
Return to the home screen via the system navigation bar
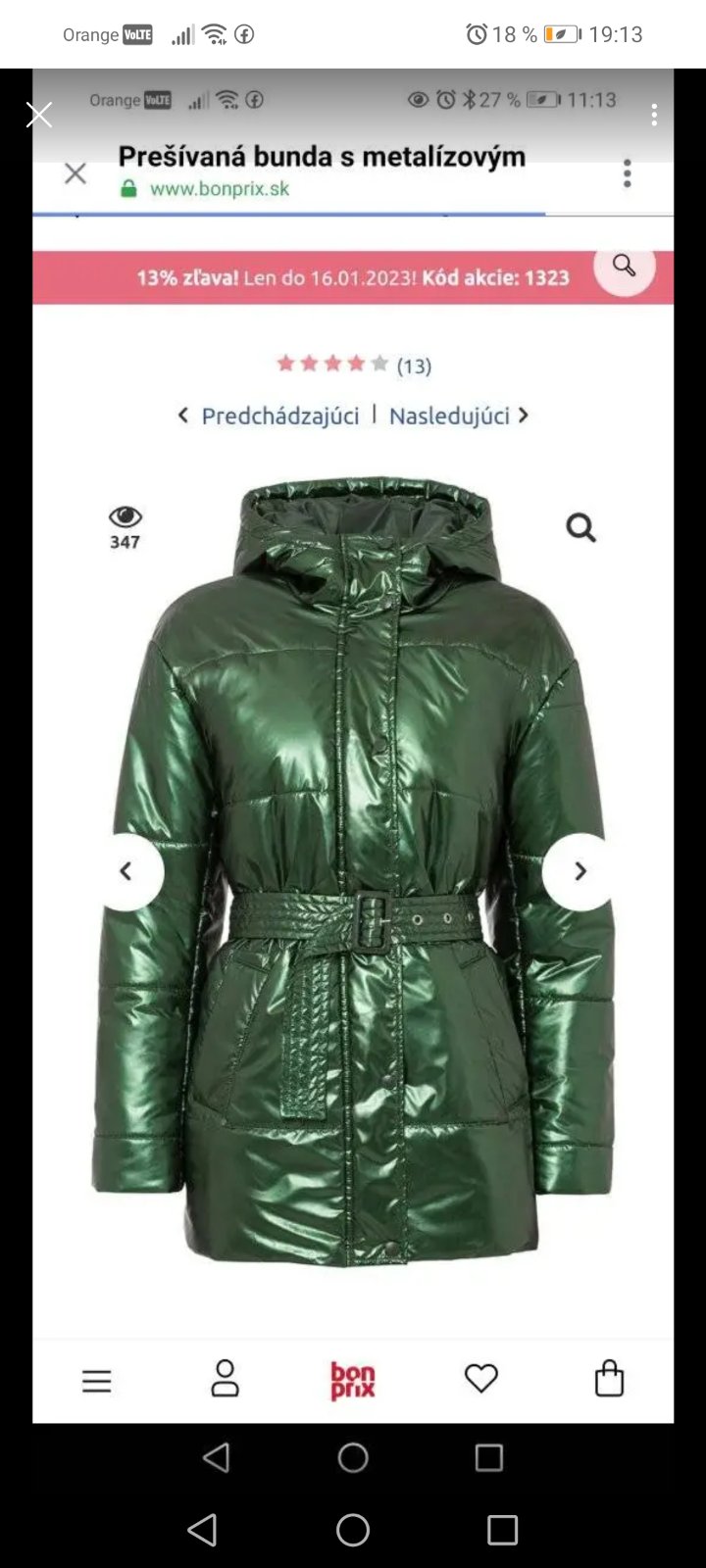pyautogui.click(x=353, y=1529)
